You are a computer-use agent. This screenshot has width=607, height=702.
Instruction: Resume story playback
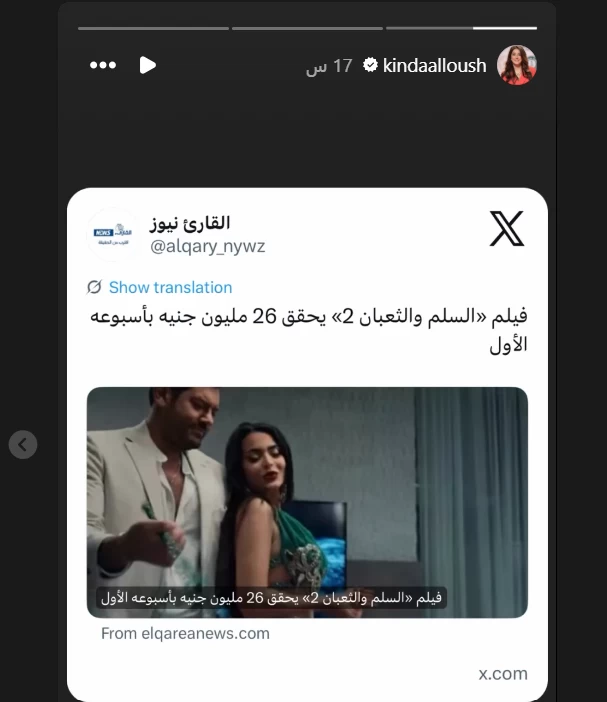coord(148,65)
